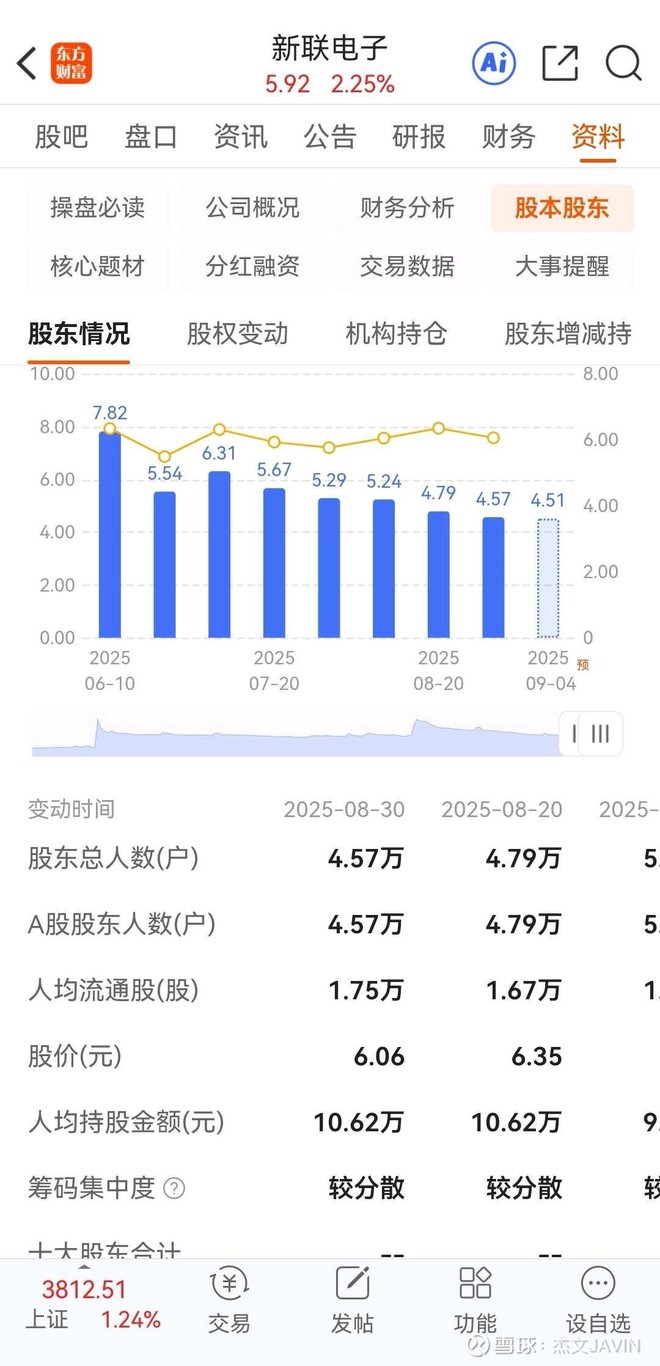Viewport: 660px width, 1366px height.
Task: Open the Ai assistant icon
Action: (493, 64)
